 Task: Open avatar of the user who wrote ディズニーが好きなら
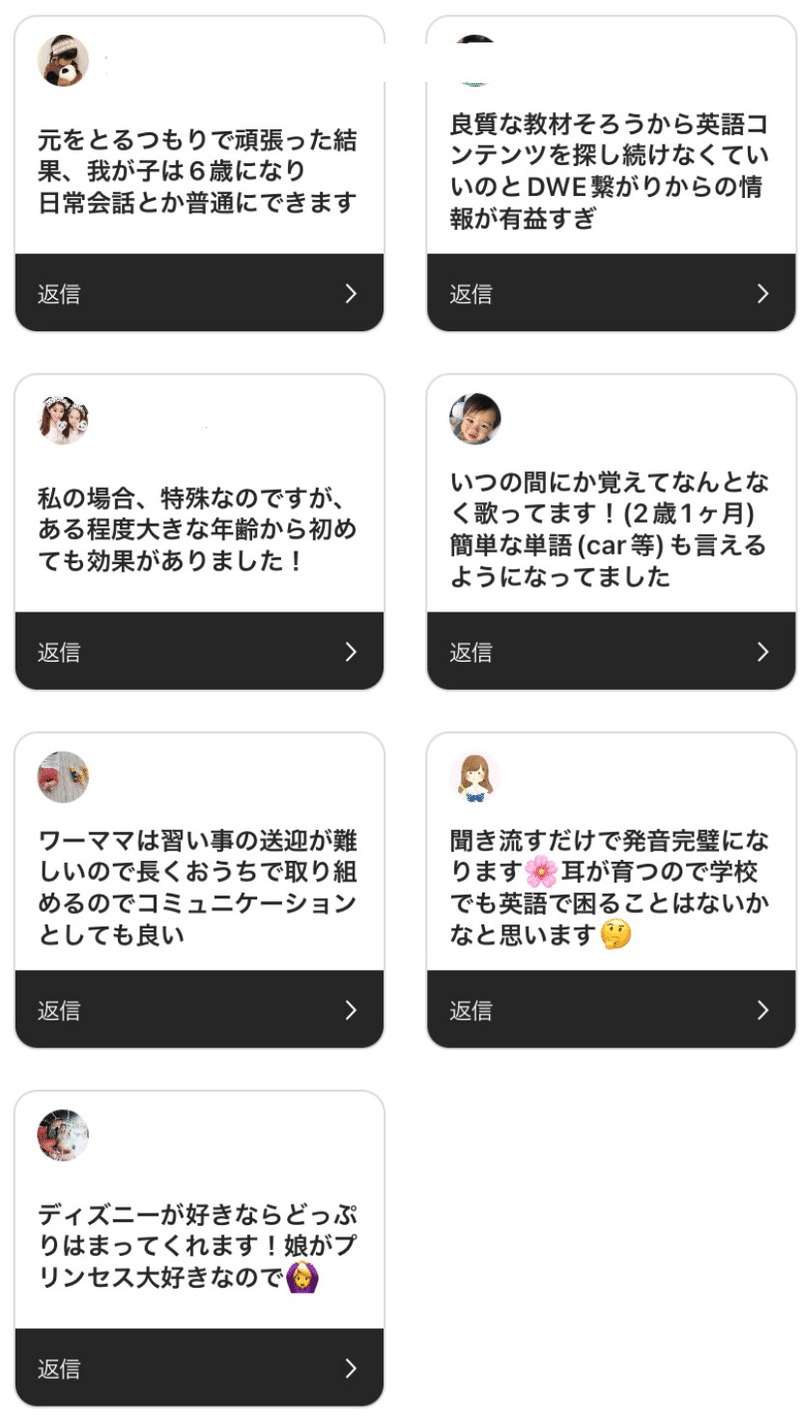pos(63,1135)
